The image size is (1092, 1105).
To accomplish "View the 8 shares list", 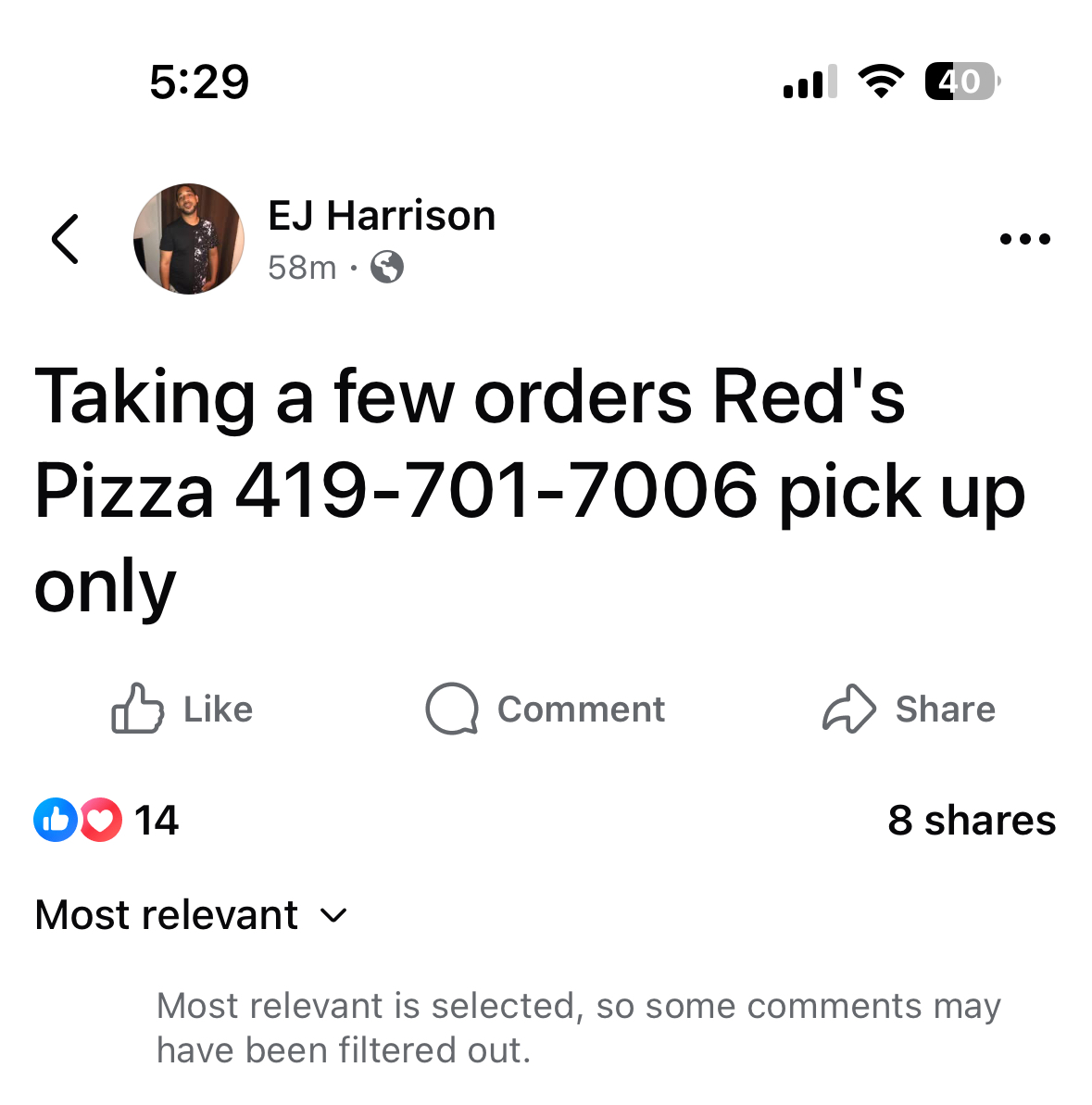I will tap(971, 820).
